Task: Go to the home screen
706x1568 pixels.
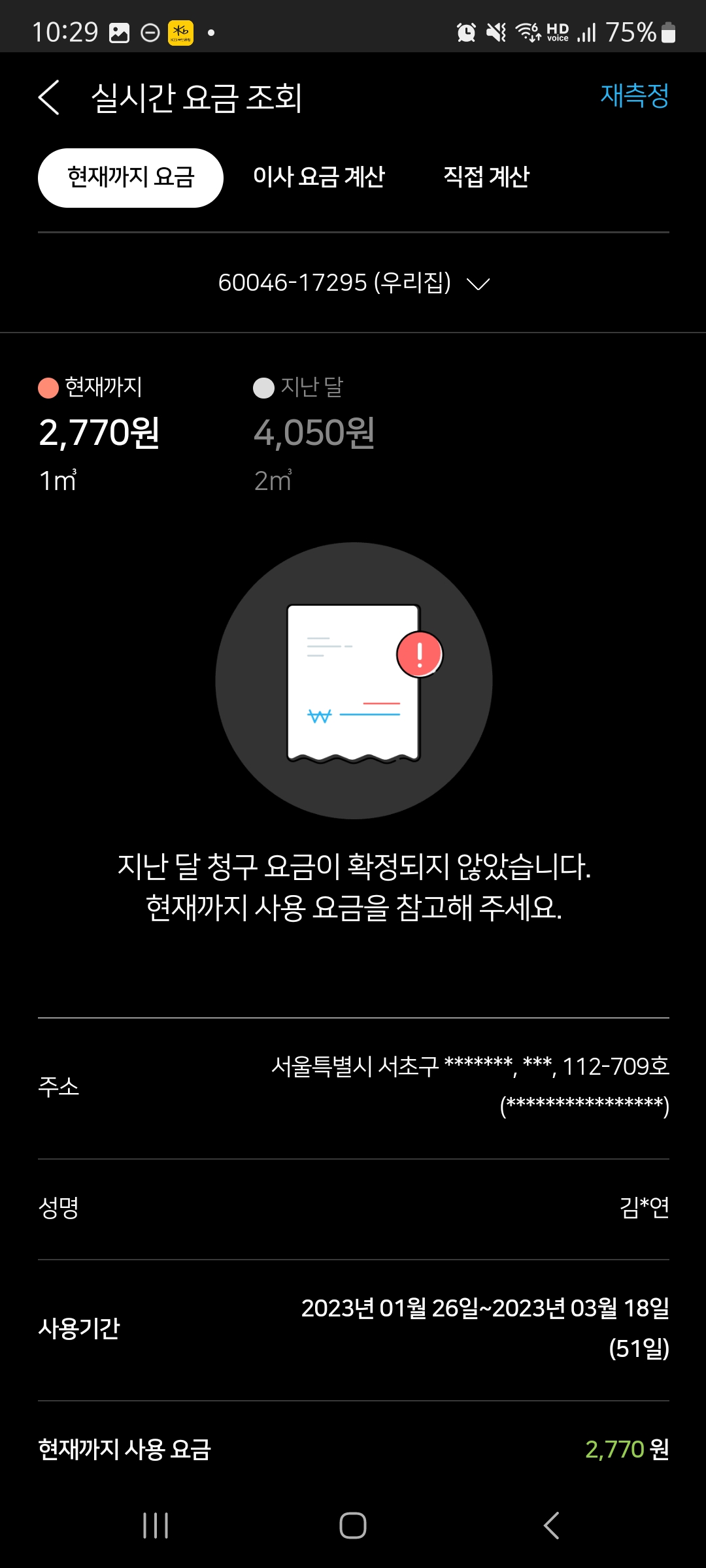Action: tap(353, 1526)
